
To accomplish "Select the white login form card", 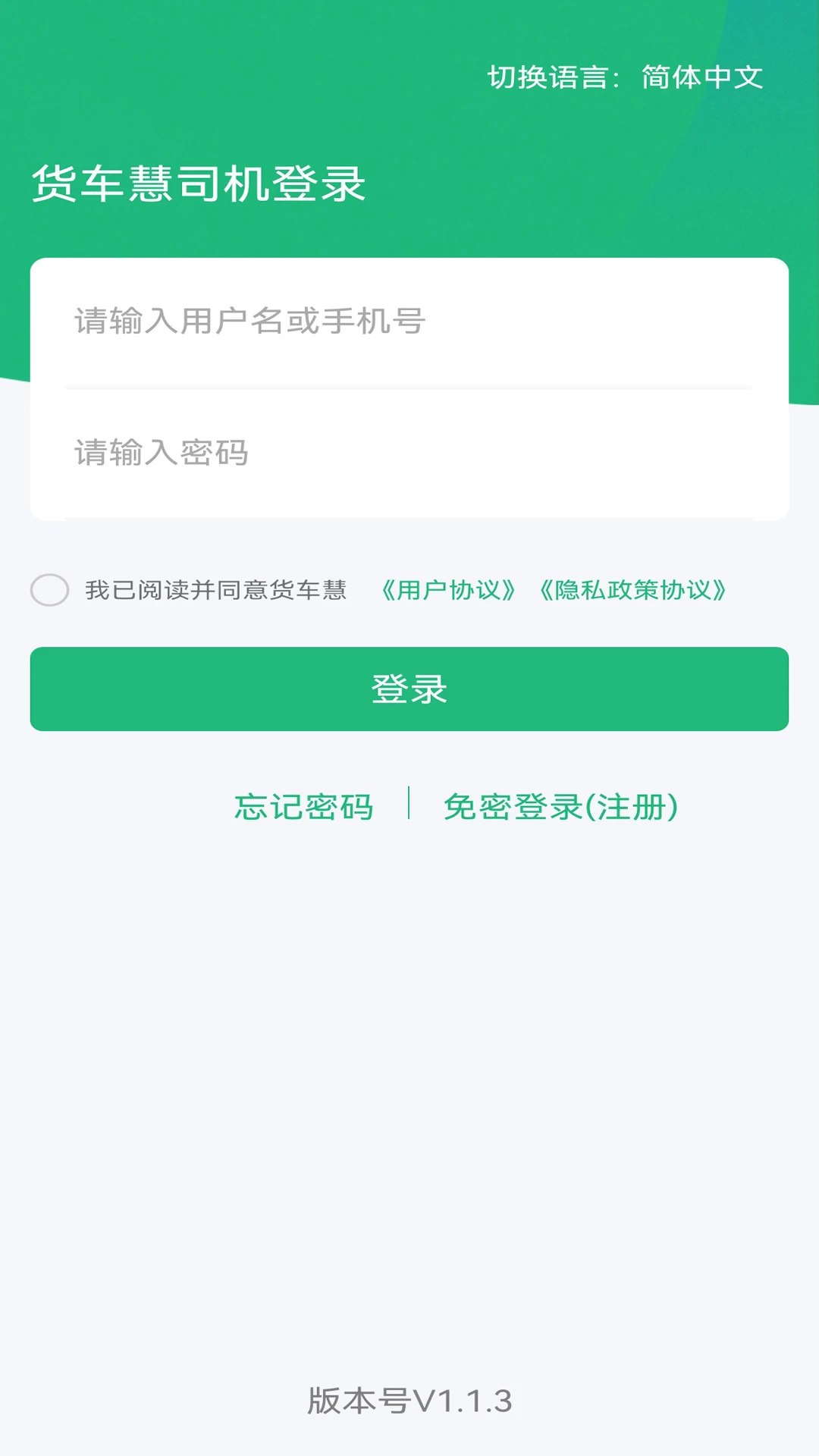I will pos(409,388).
